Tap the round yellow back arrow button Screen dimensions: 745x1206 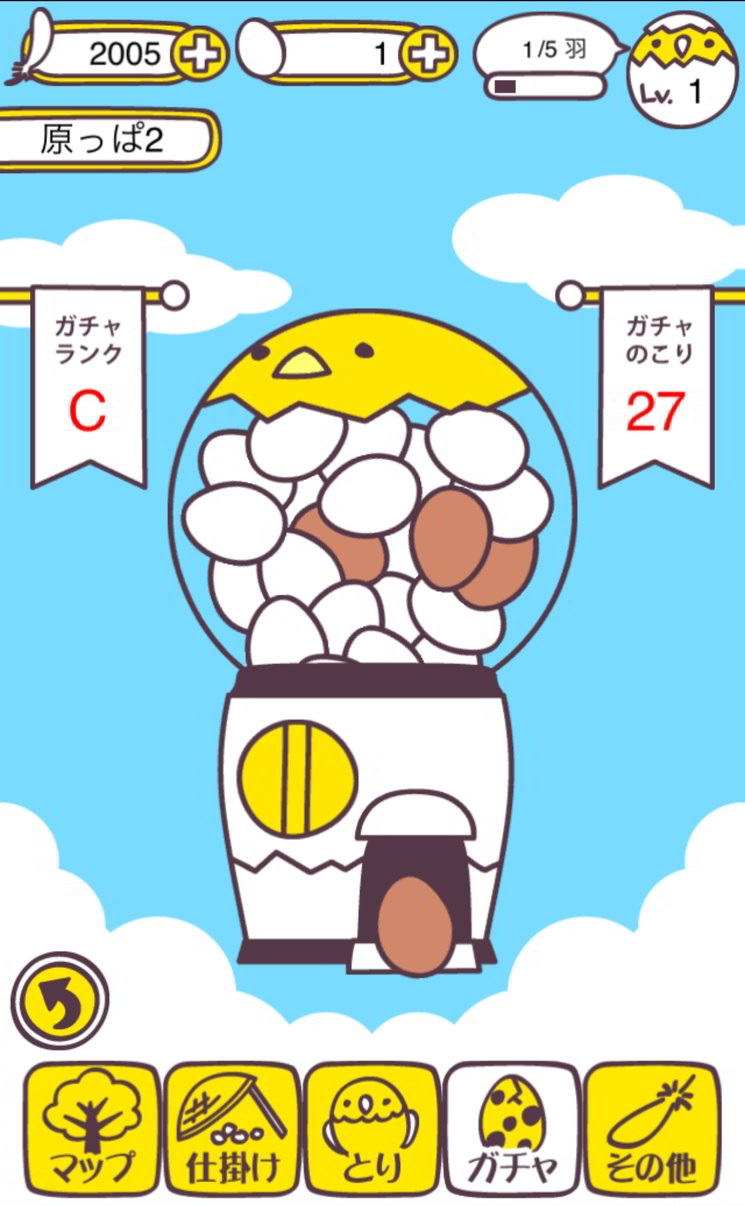60,1001
